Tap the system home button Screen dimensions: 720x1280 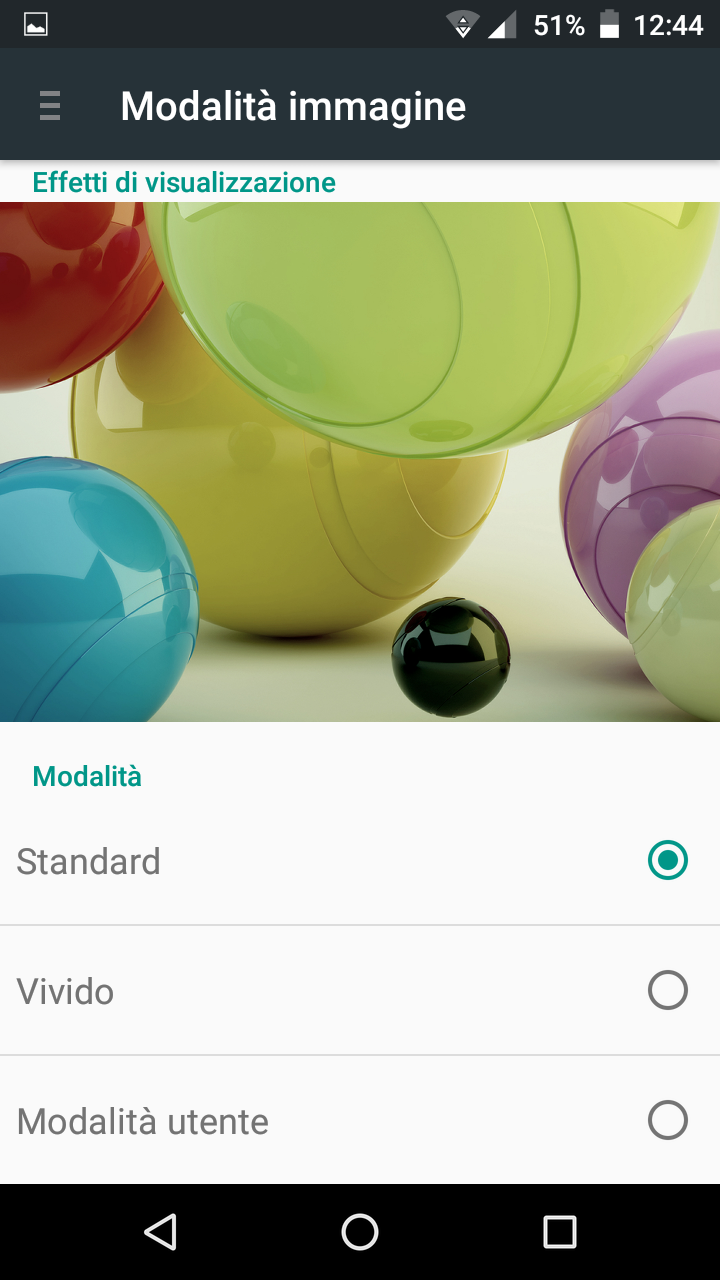[x=360, y=1232]
